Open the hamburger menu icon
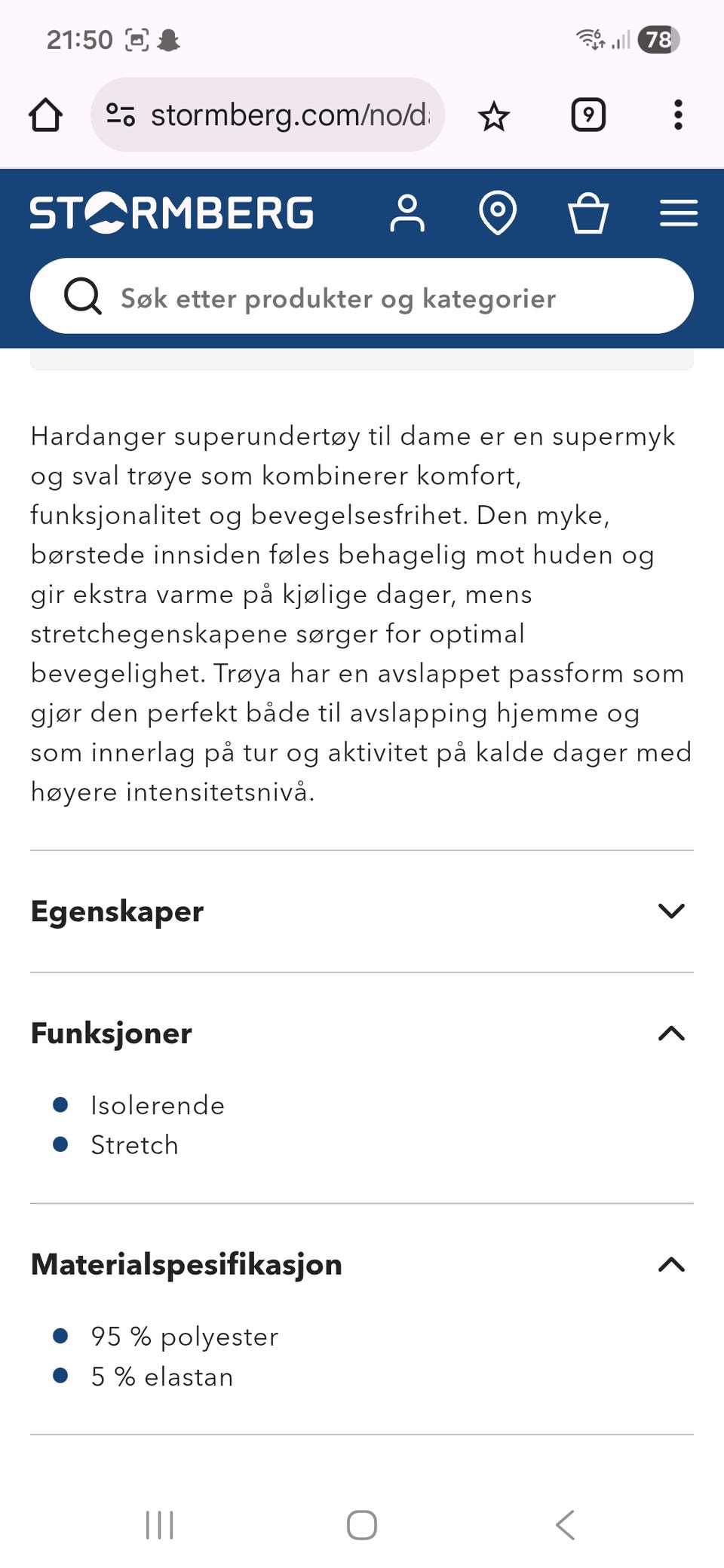The image size is (724, 1568). coord(678,213)
